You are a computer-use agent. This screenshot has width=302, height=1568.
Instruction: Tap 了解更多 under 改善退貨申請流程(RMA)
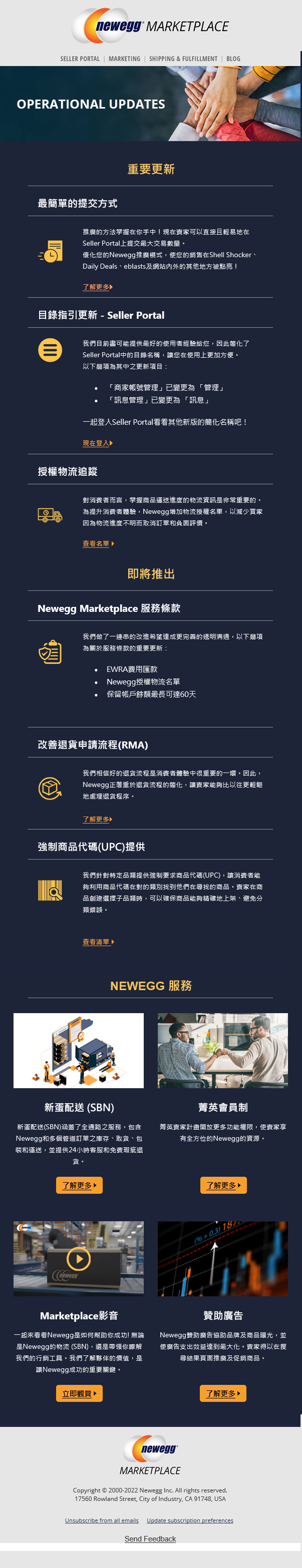(98, 820)
